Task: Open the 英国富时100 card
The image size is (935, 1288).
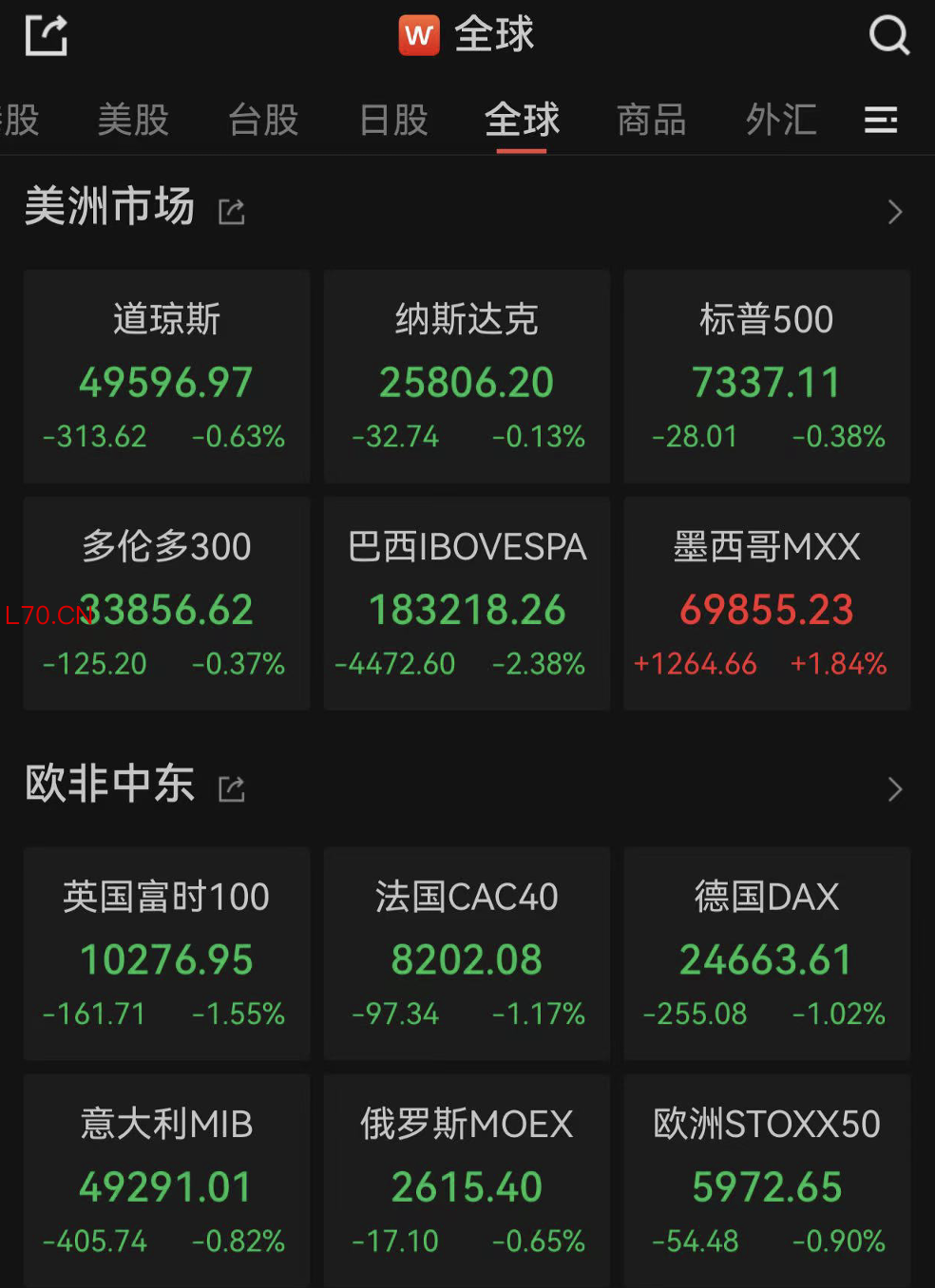Action: click(x=167, y=954)
